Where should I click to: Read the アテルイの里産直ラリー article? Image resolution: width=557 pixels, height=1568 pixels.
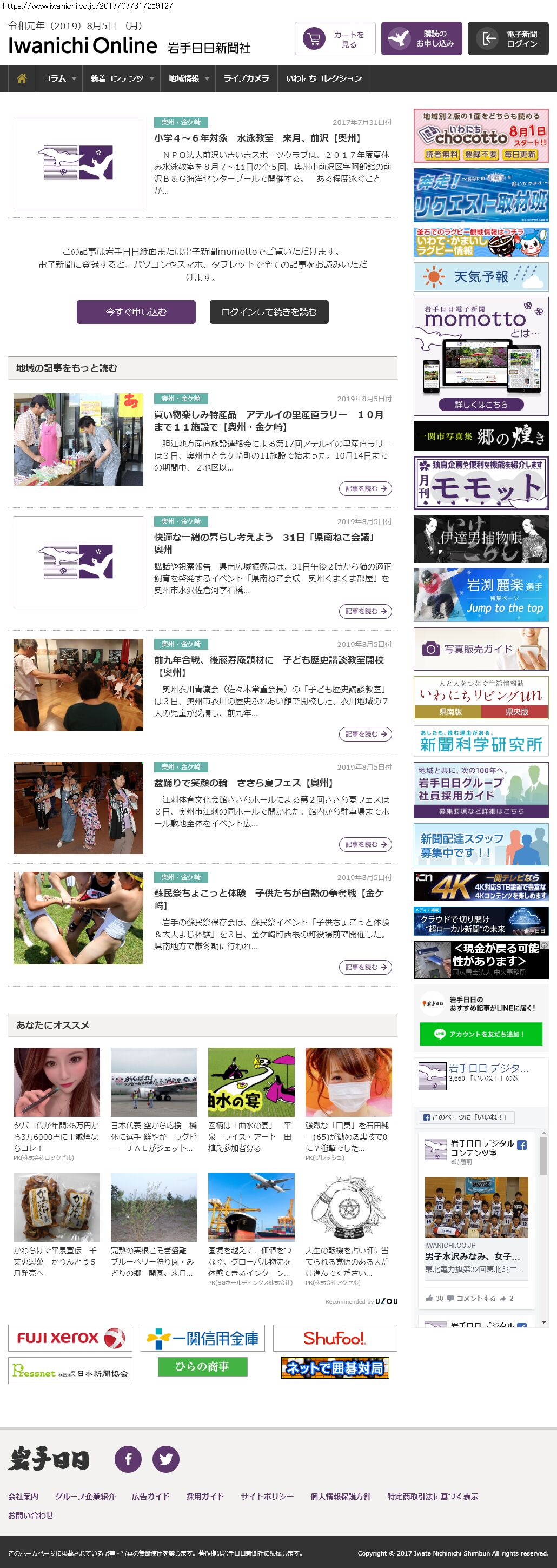[x=364, y=488]
